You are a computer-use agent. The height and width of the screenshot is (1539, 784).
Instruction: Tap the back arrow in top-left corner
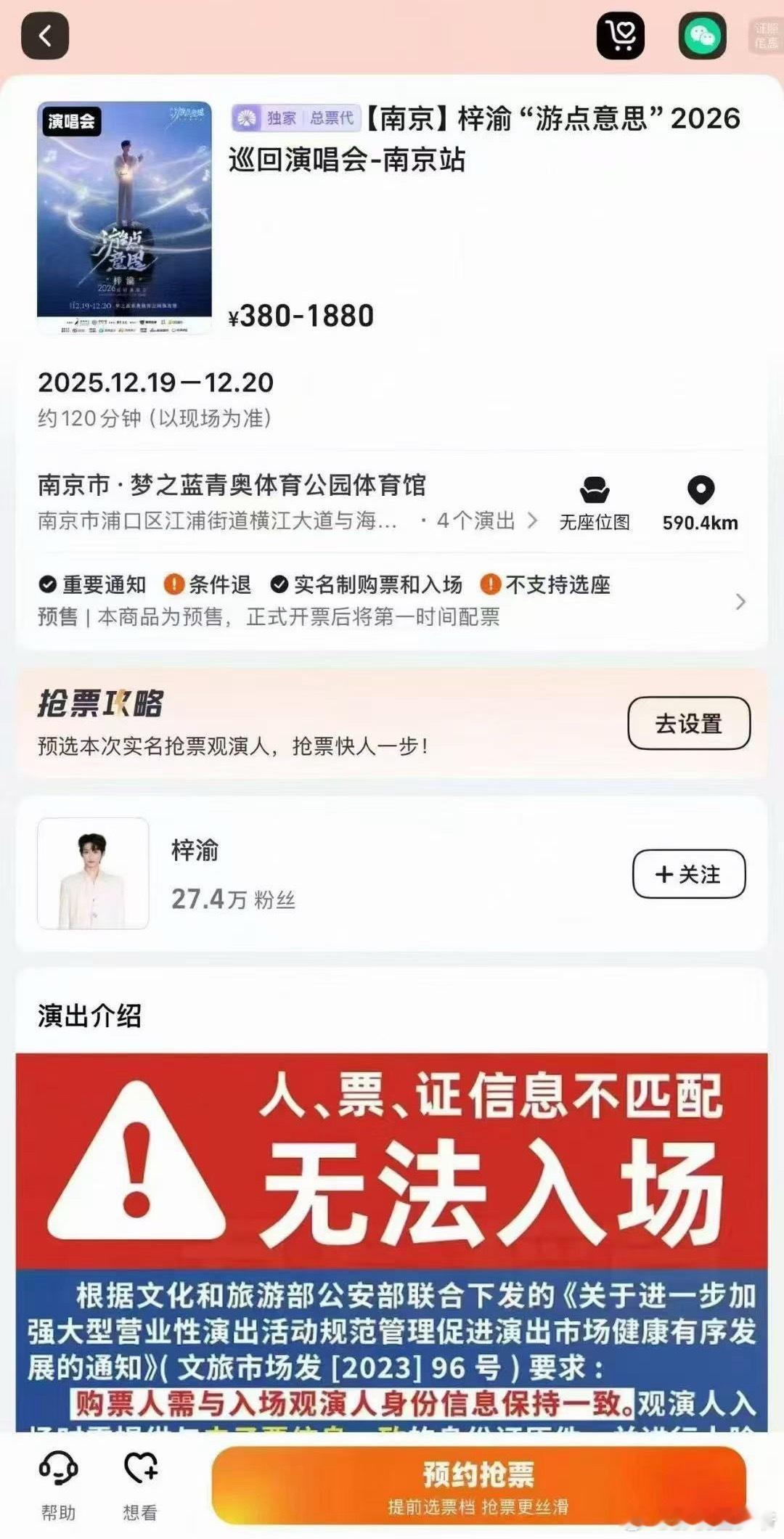tap(45, 36)
